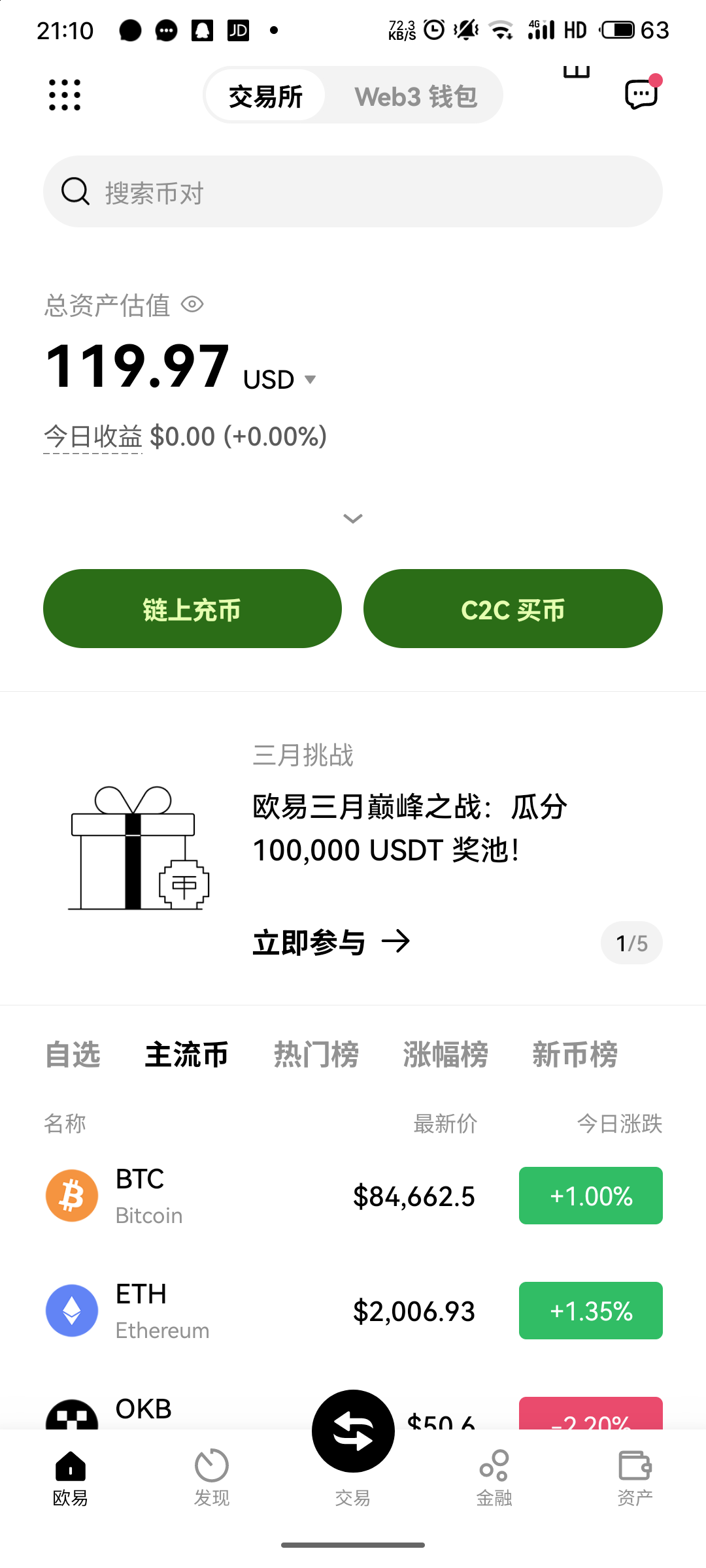This screenshot has width=706, height=1568.
Task: Switch to 热门榜 tab
Action: (x=316, y=1054)
